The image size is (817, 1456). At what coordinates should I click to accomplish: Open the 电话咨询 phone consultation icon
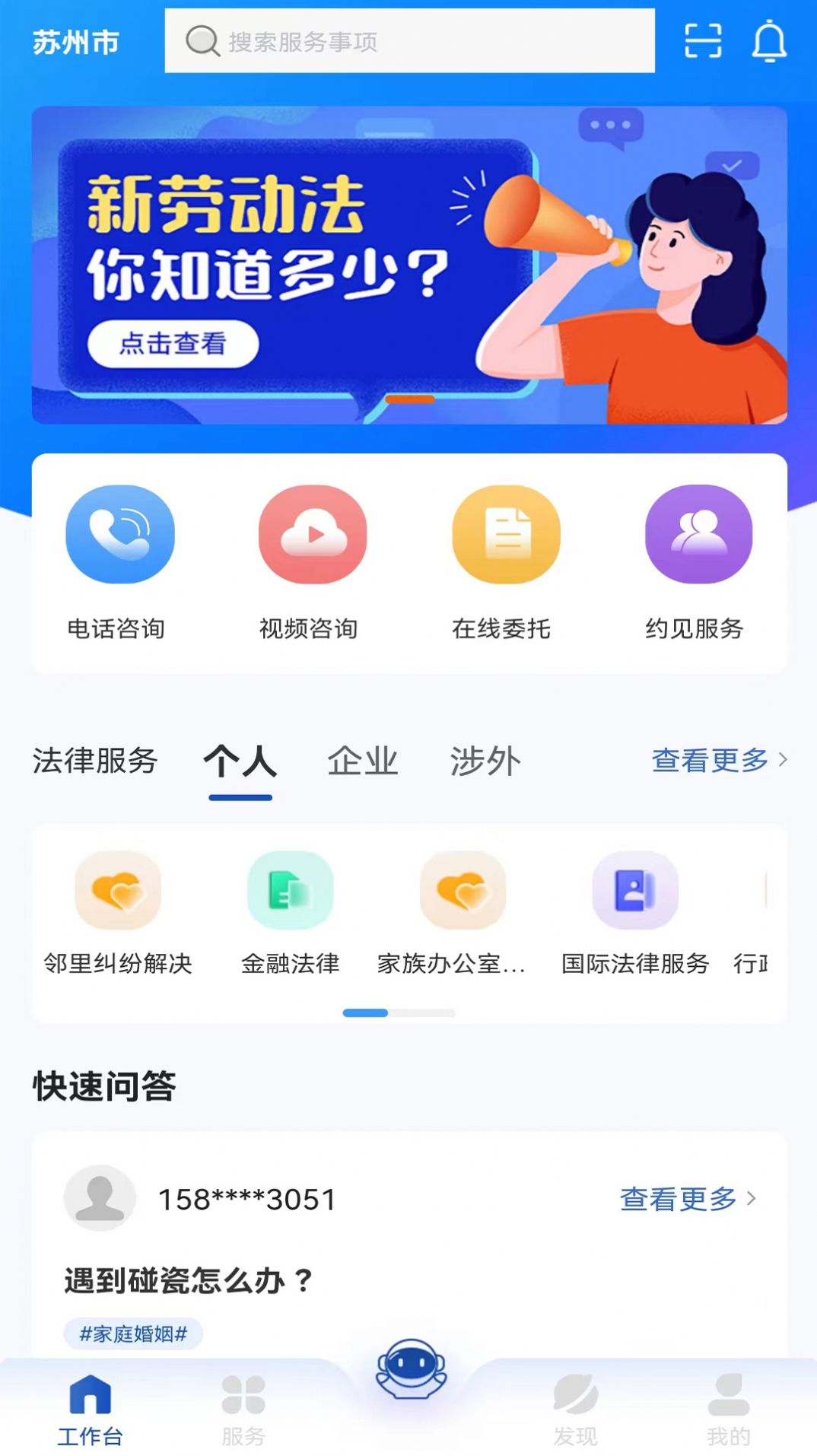click(x=119, y=535)
